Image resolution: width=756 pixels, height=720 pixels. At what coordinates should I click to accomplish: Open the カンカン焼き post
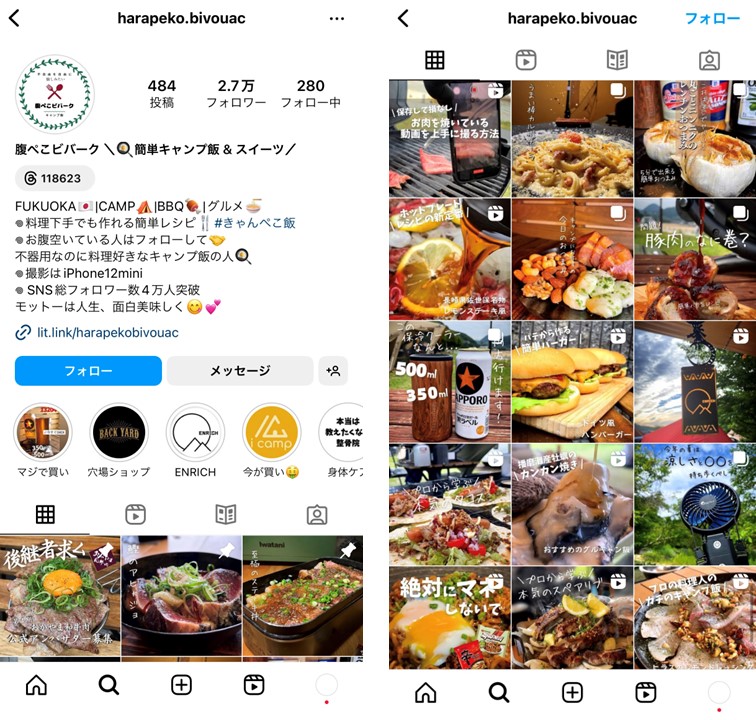click(x=572, y=503)
